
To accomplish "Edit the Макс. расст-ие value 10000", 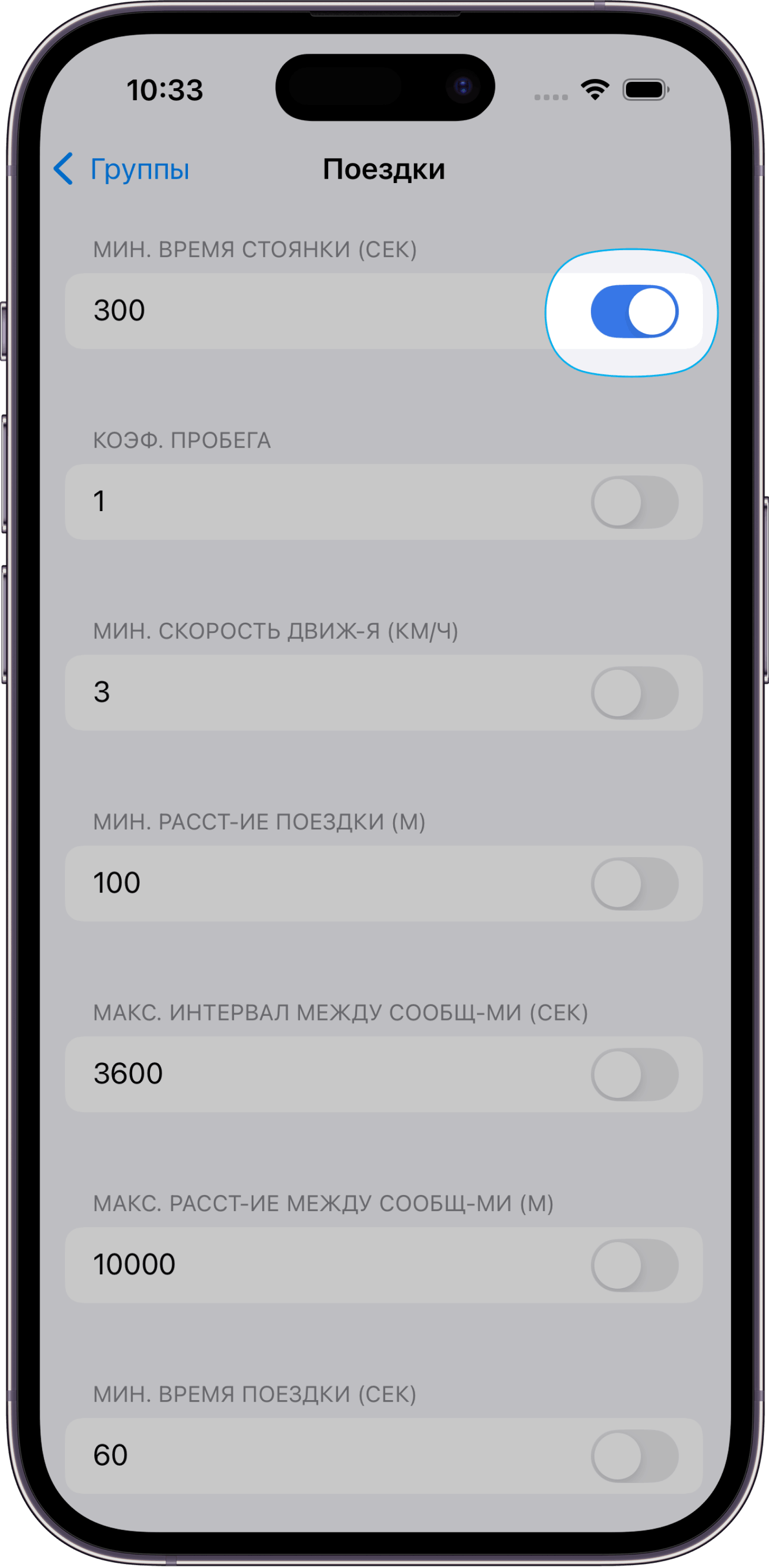I will point(304,1265).
